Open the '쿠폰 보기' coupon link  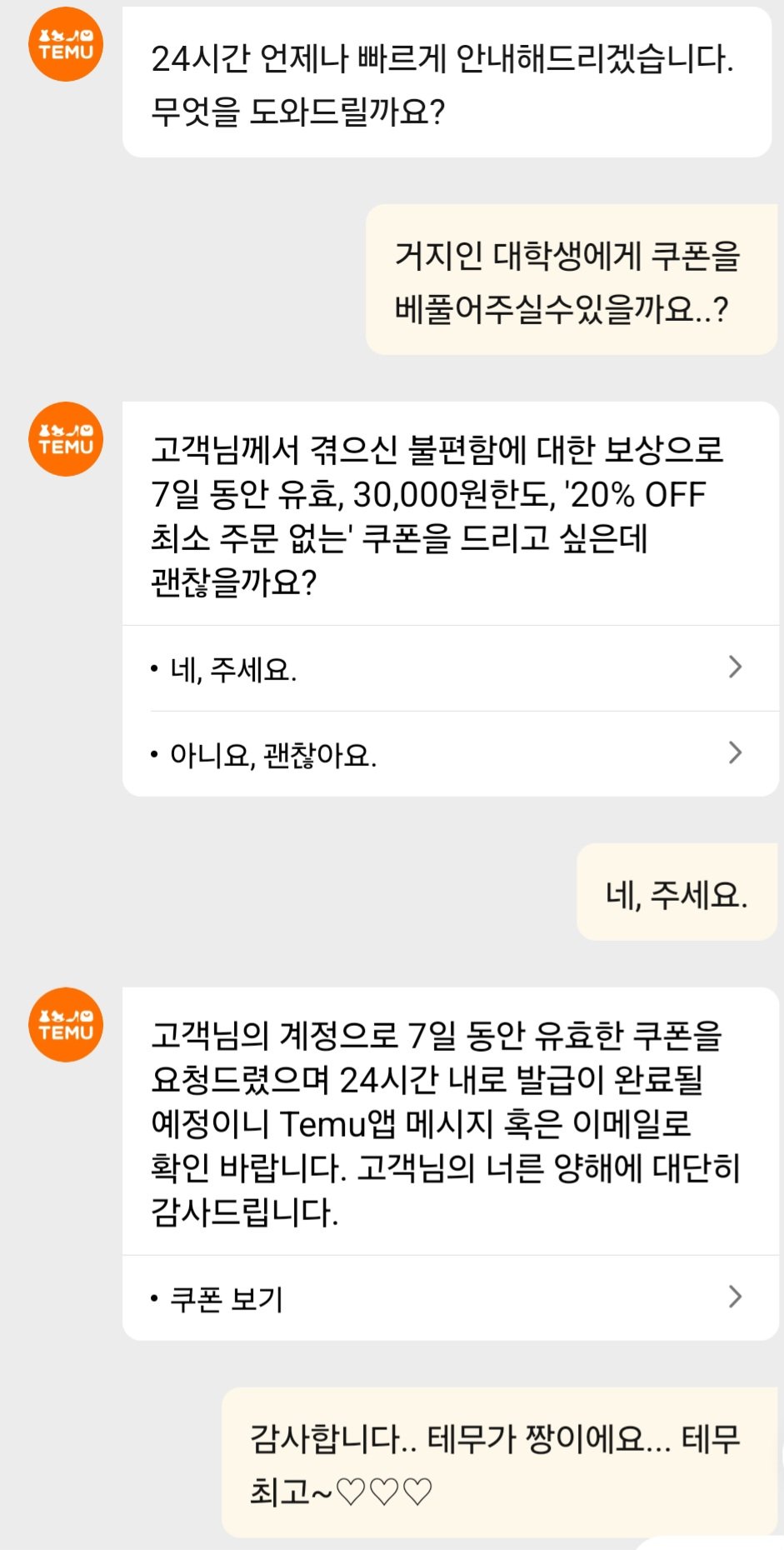(x=448, y=1298)
